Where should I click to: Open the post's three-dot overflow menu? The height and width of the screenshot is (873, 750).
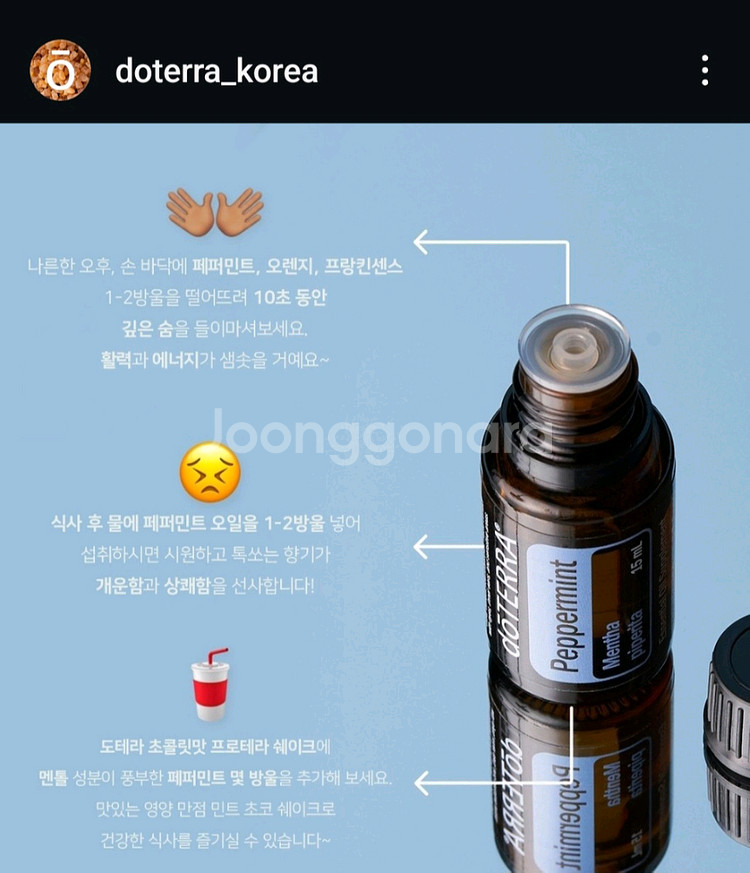705,70
